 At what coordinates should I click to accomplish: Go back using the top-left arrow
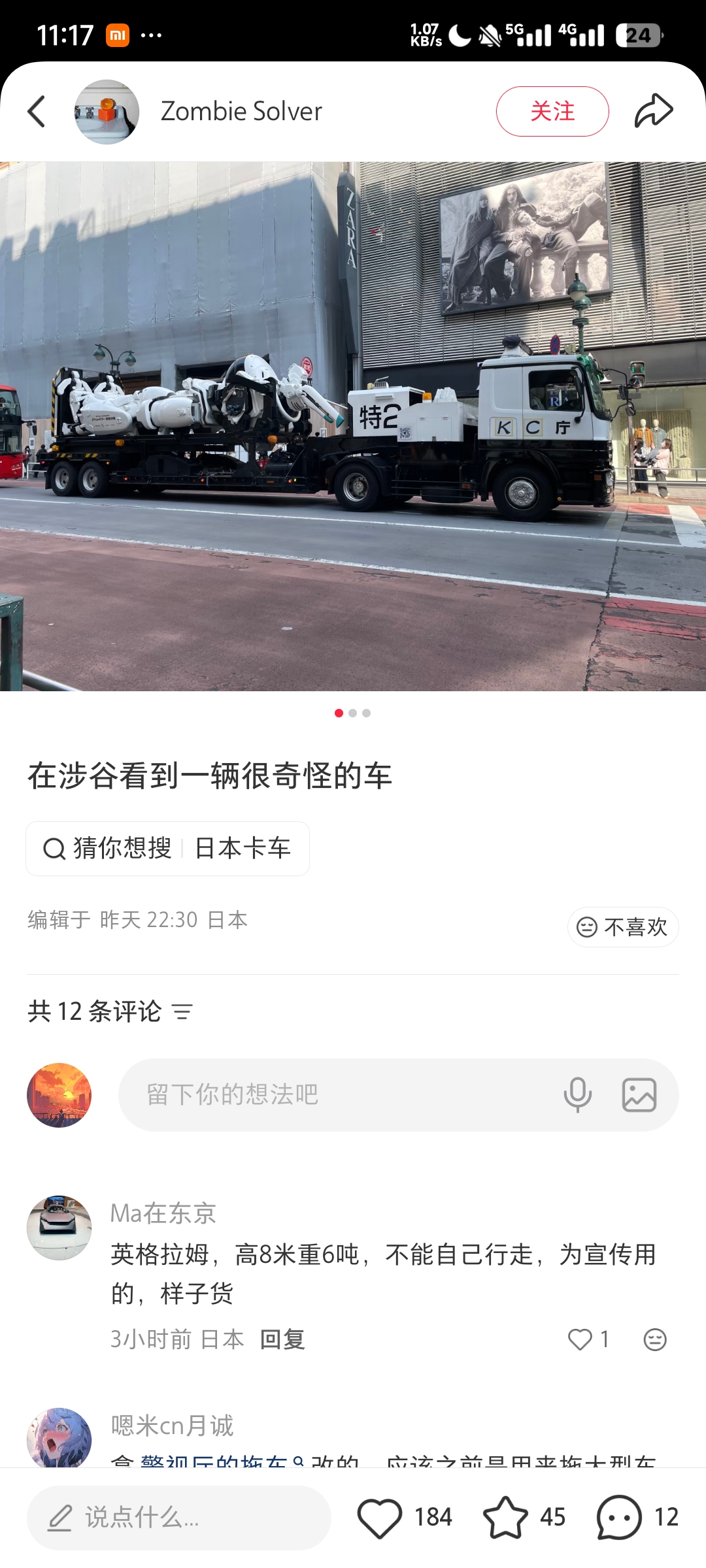37,112
